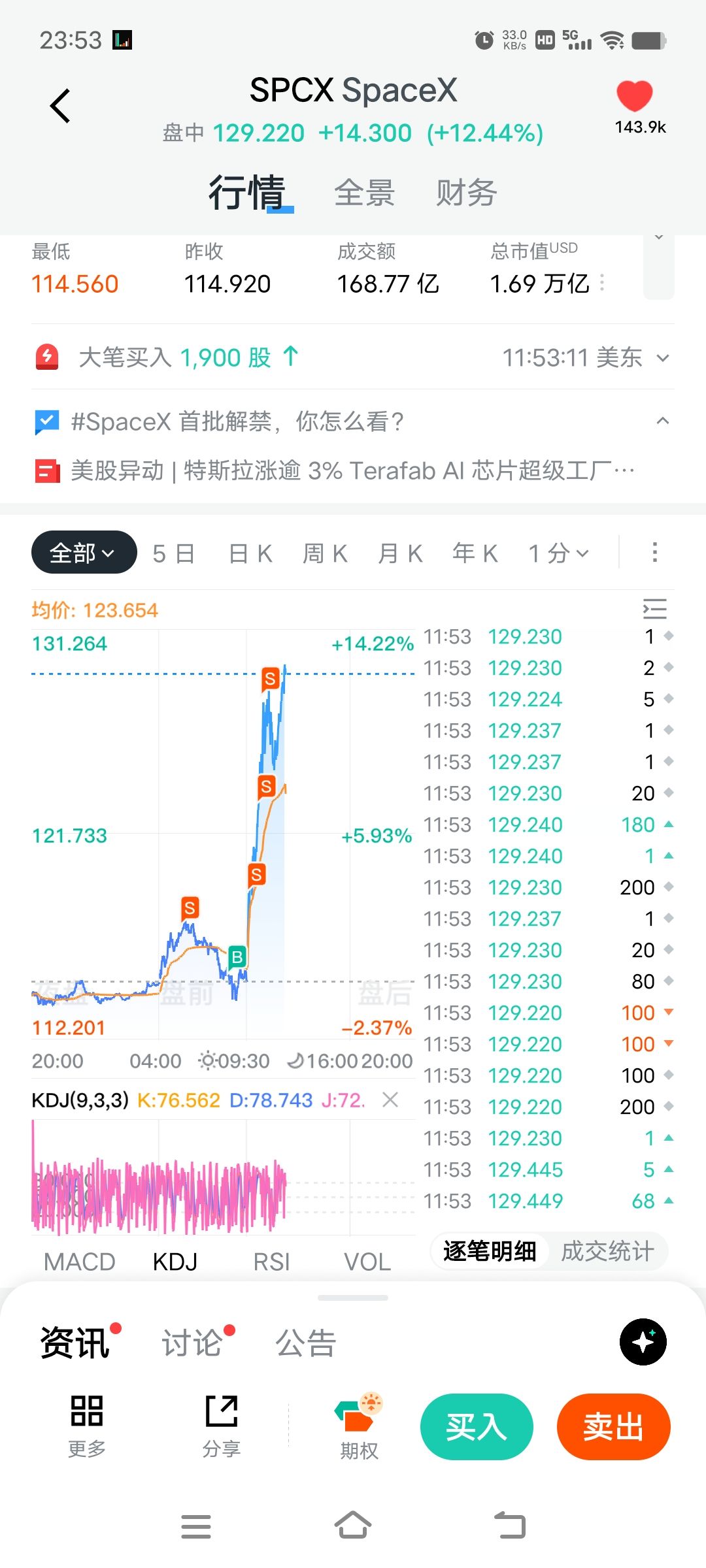
Task: Go back using the top-left arrow
Action: (60, 106)
